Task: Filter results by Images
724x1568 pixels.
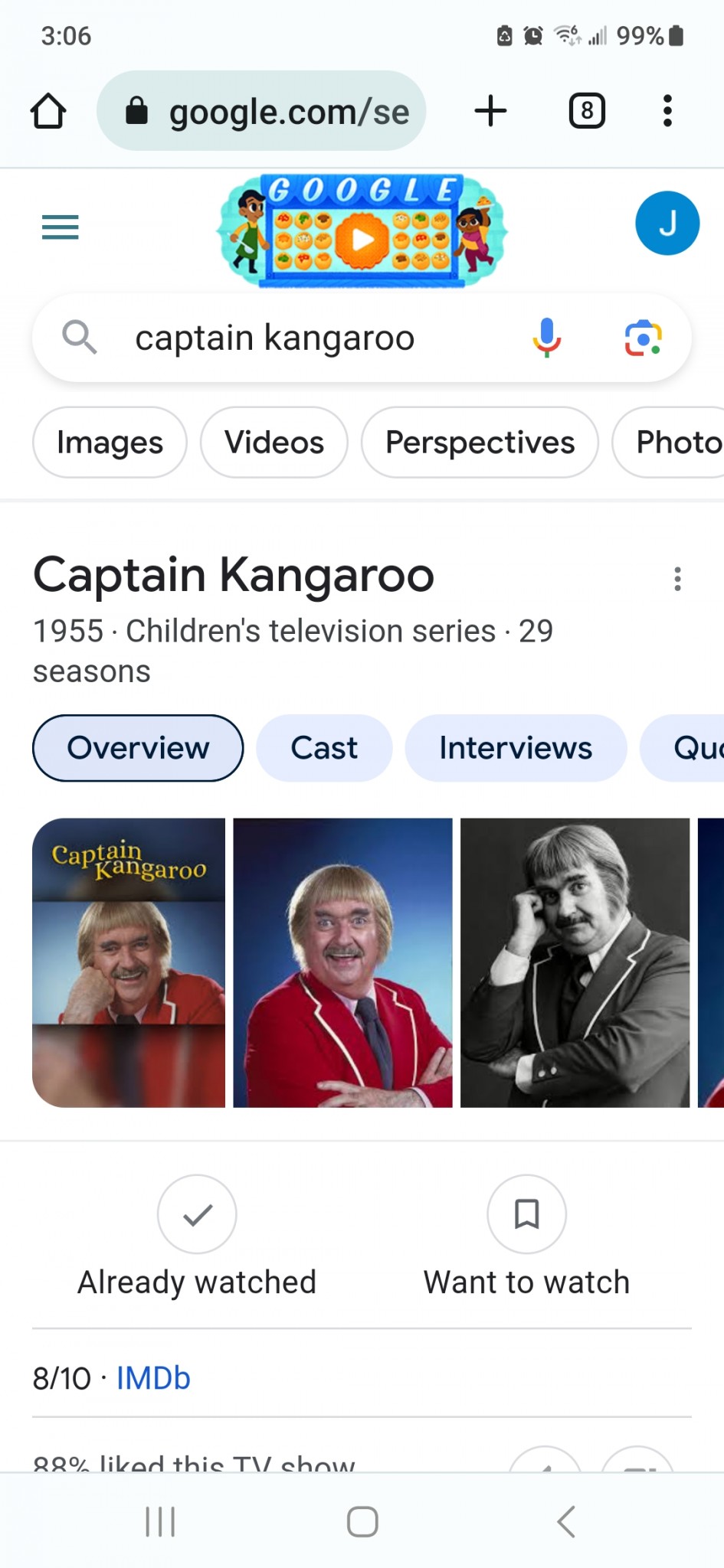Action: pyautogui.click(x=110, y=443)
